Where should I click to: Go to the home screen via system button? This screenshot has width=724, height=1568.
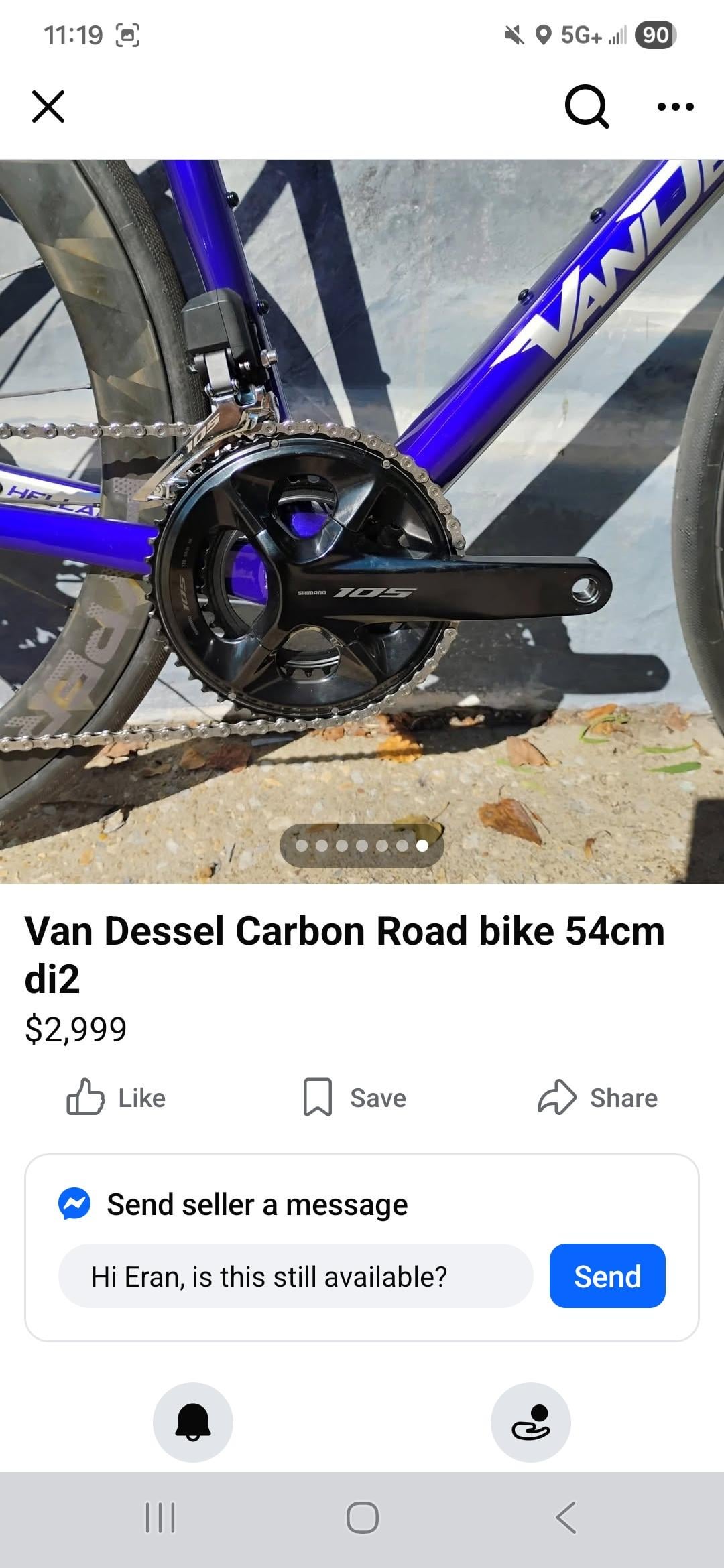pyautogui.click(x=362, y=1517)
